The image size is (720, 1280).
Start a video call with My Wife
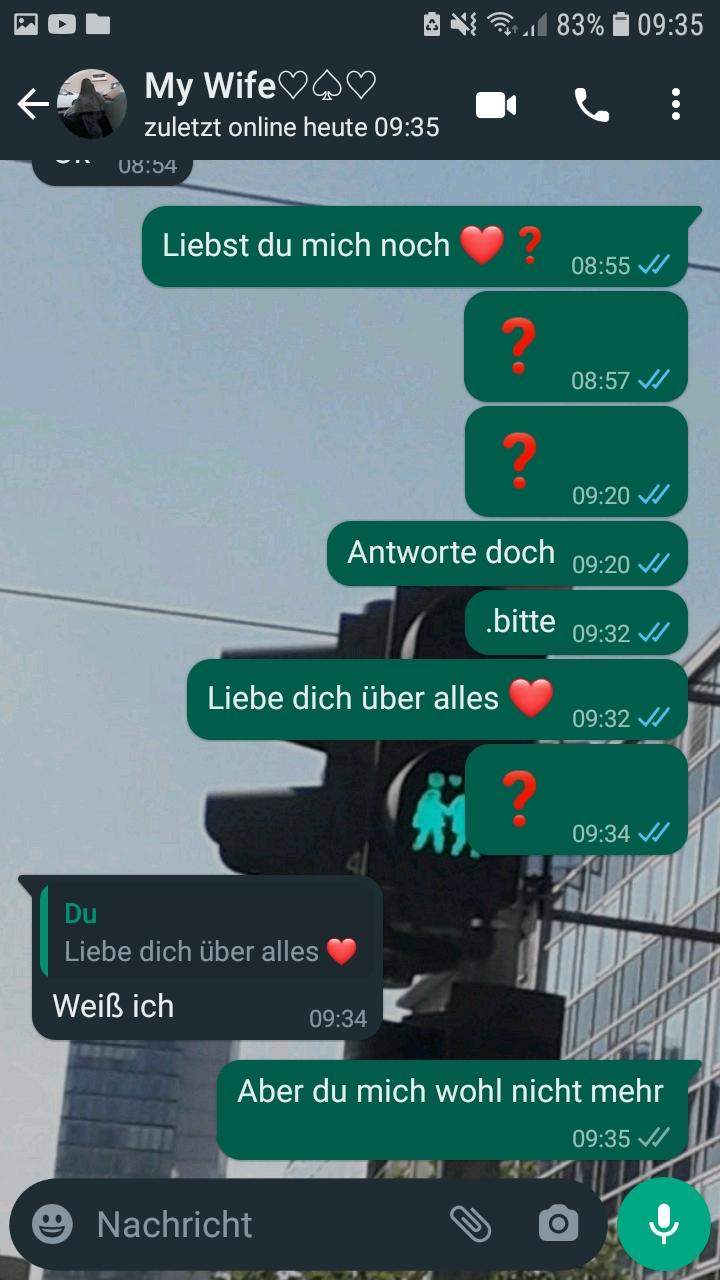[496, 104]
